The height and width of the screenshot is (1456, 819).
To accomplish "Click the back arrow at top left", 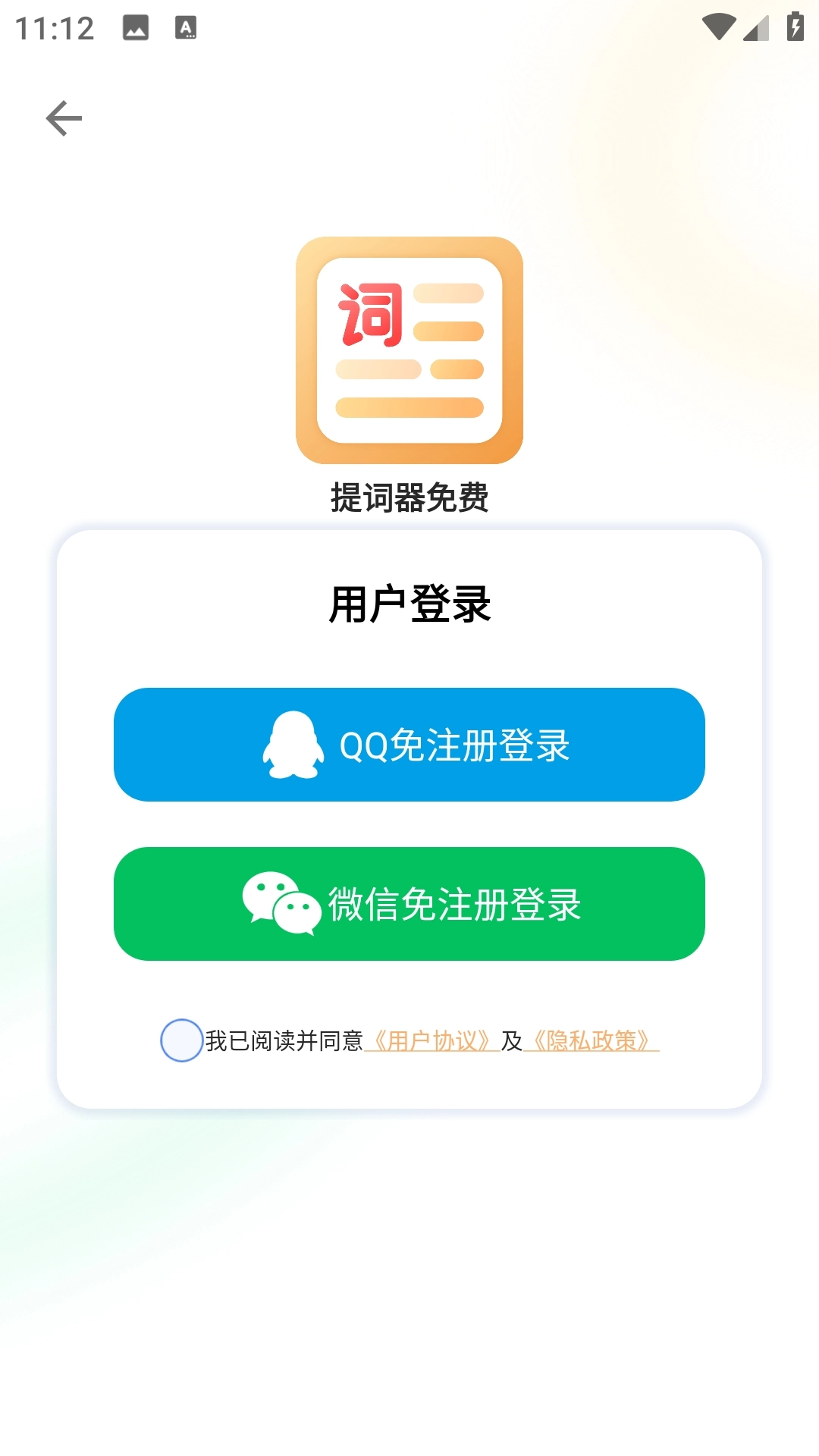I will [64, 118].
